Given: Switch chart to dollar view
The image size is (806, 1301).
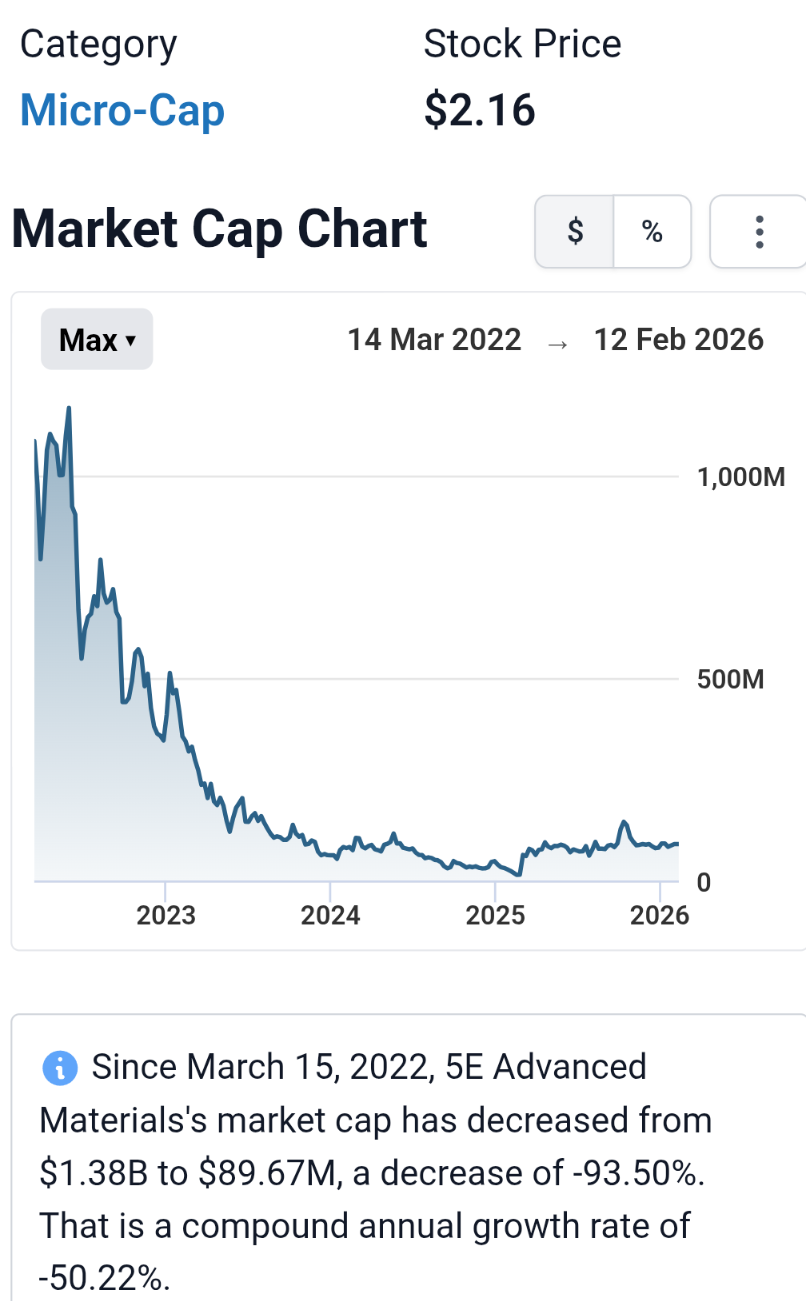Looking at the screenshot, I should pos(575,232).
